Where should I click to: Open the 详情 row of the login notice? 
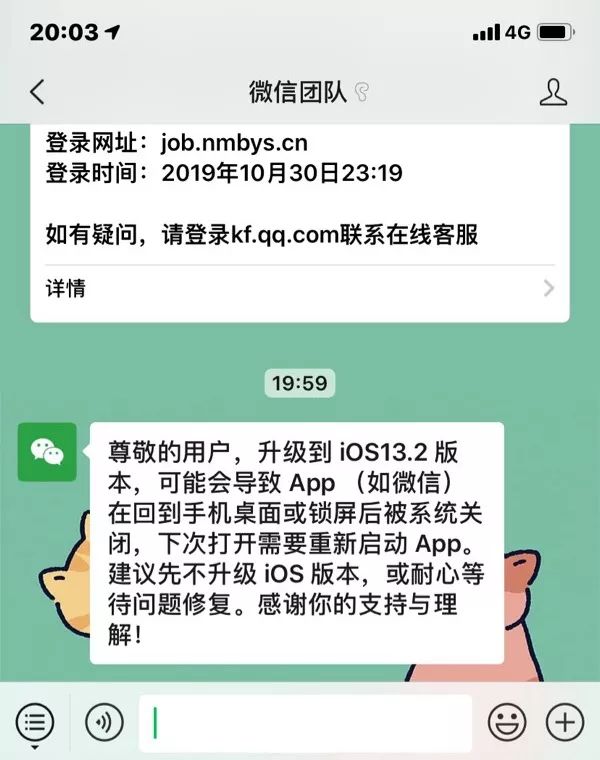300,289
